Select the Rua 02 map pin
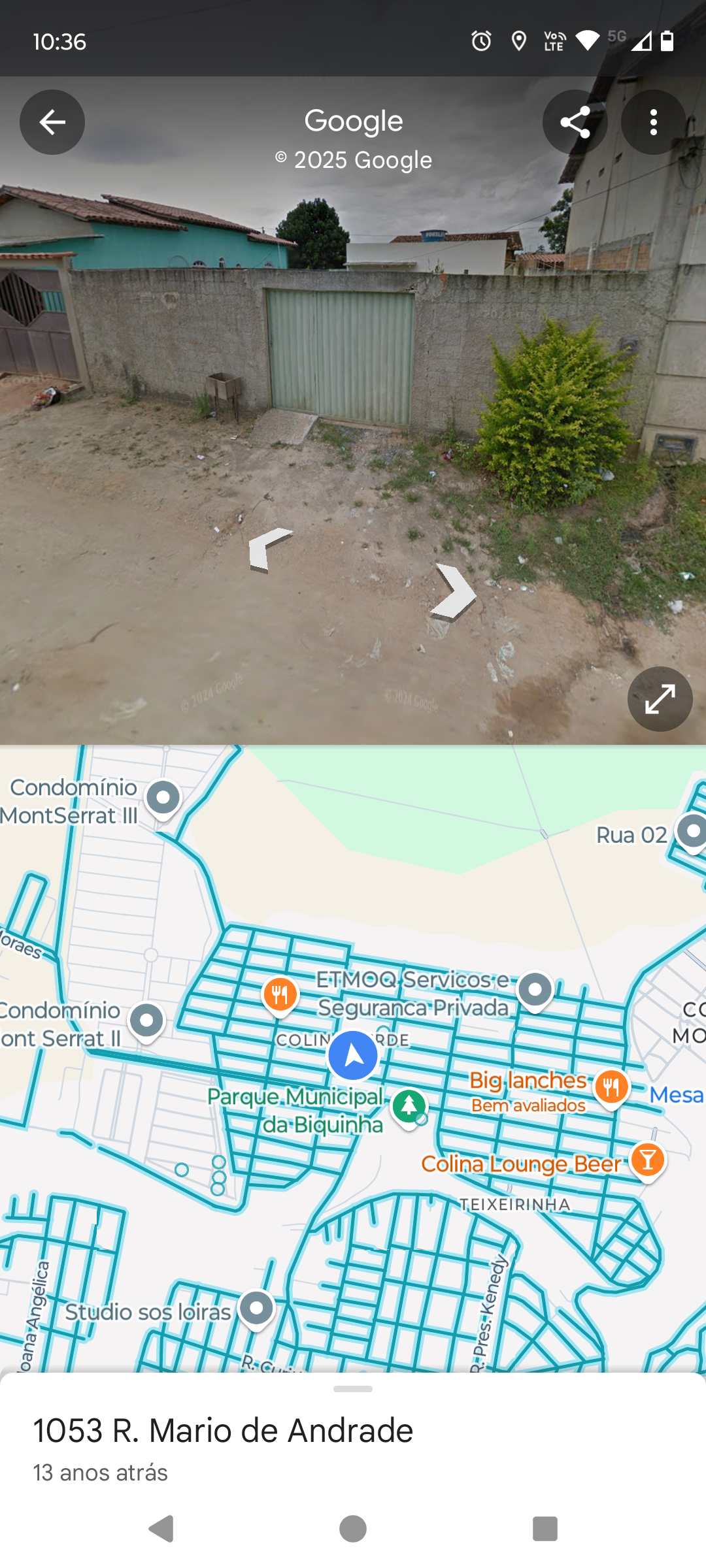This screenshot has height=1568, width=706. (x=692, y=832)
